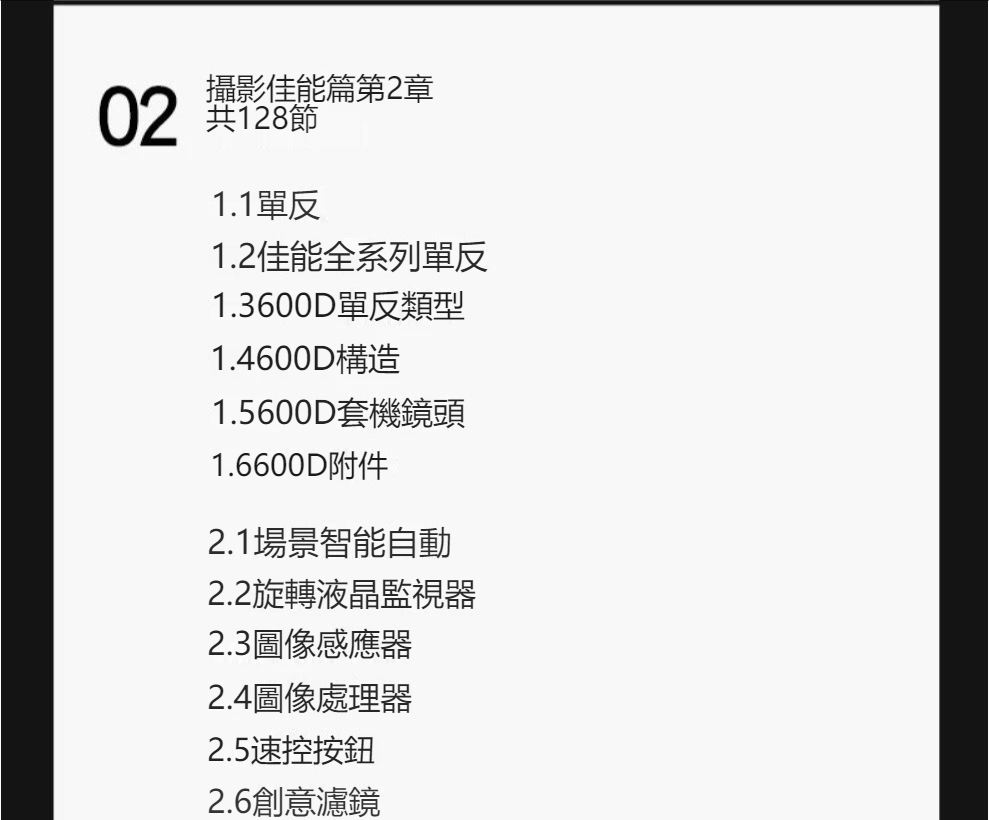989x820 pixels.
Task: Open section 1.5 600D套機鏡頭
Action: point(338,413)
